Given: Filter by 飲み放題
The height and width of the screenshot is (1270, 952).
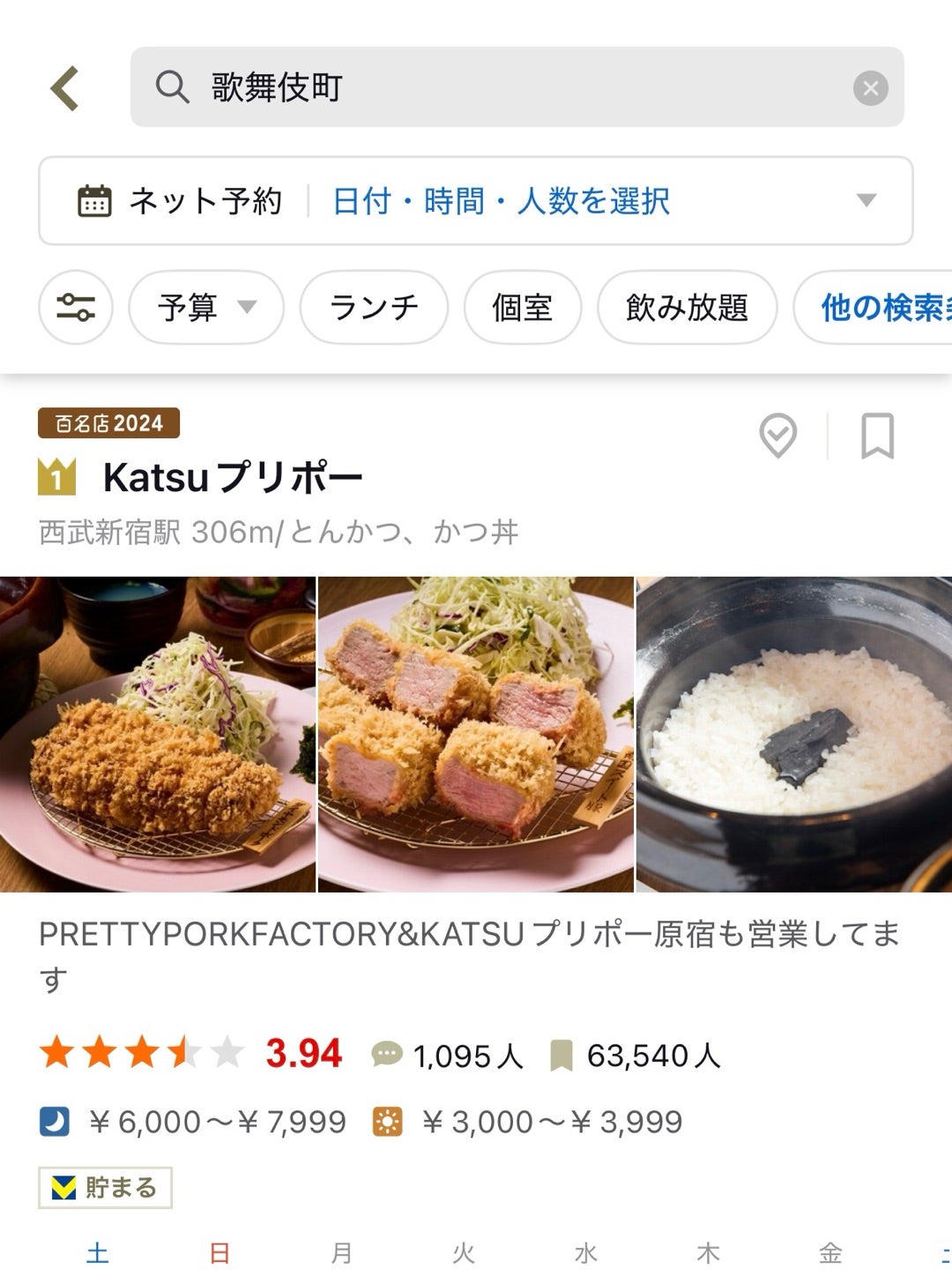Looking at the screenshot, I should point(687,307).
